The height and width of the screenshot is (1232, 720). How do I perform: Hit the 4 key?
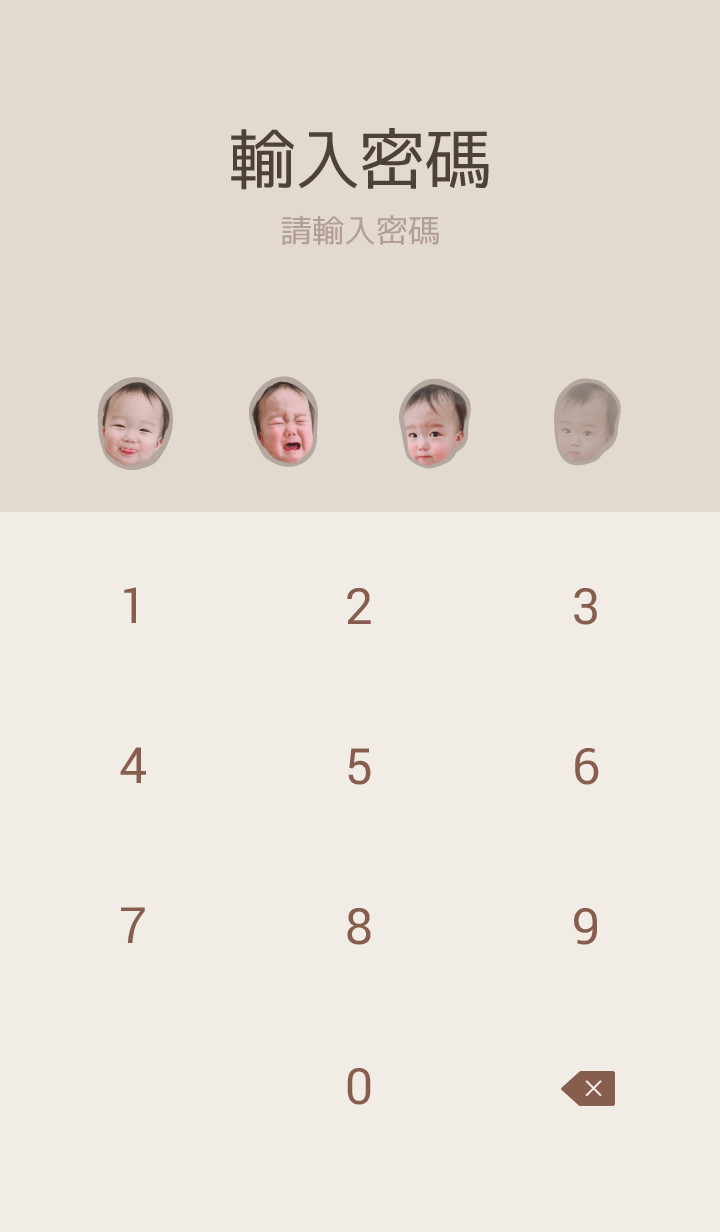[x=132, y=767]
